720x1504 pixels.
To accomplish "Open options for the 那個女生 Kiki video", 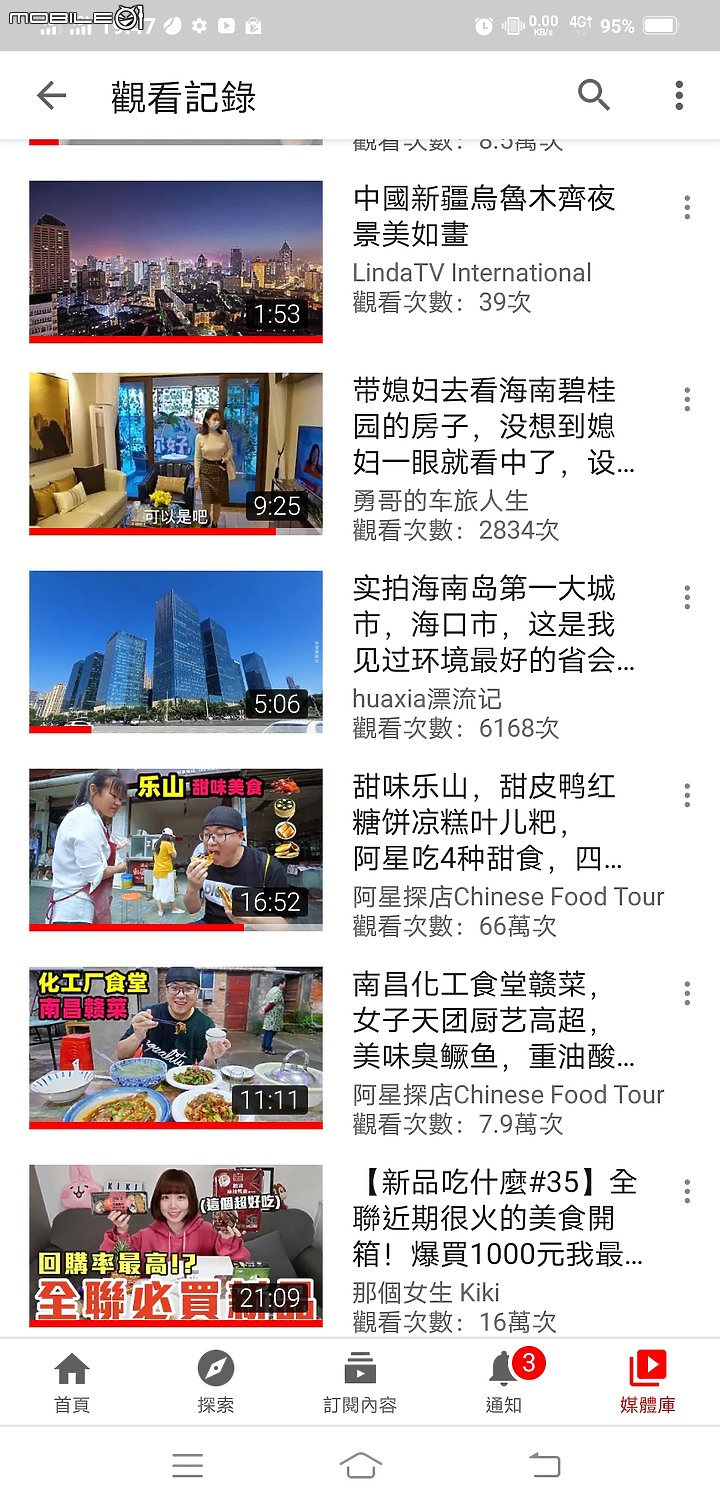I will (687, 1192).
